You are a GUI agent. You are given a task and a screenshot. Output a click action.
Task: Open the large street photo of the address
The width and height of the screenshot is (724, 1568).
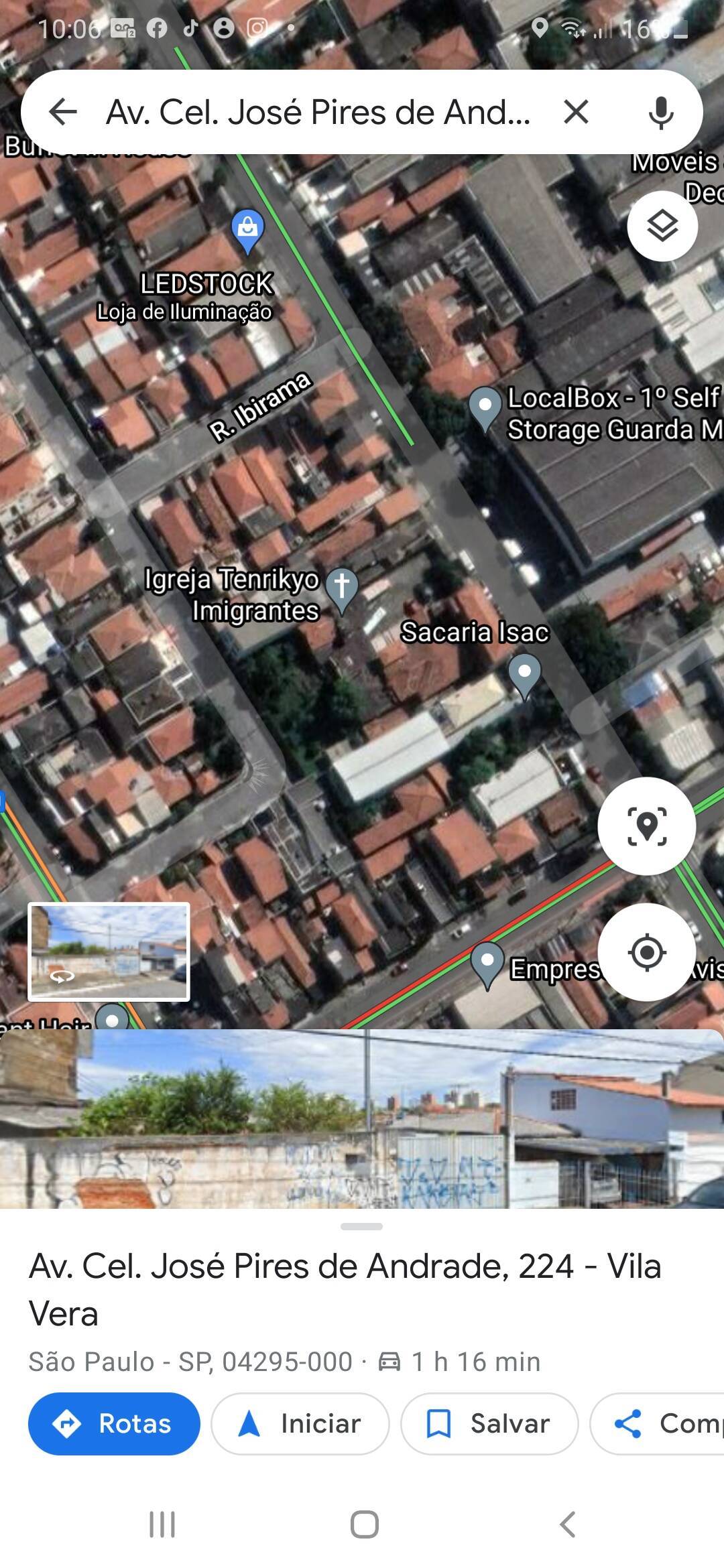362,1119
